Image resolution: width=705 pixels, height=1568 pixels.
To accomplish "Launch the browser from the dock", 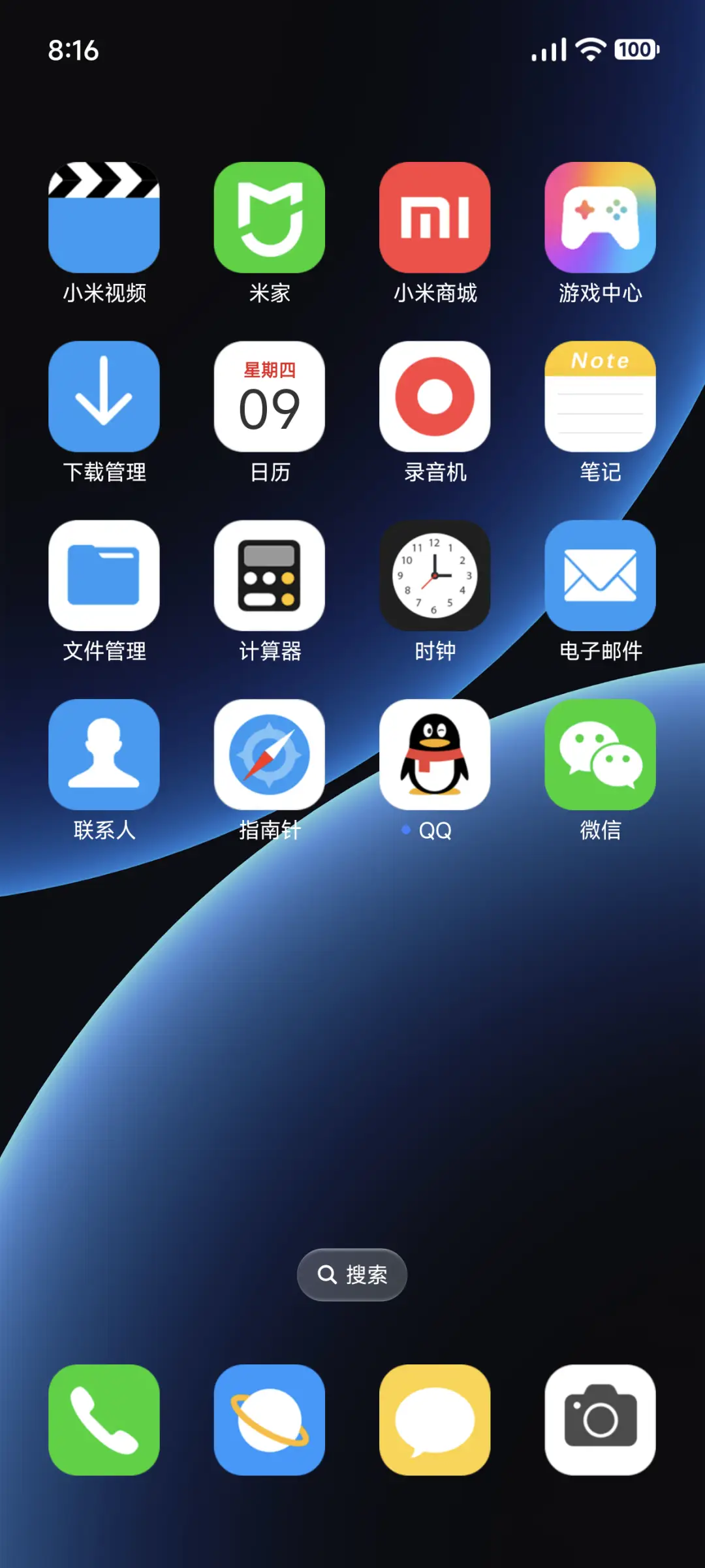I will (x=270, y=1423).
